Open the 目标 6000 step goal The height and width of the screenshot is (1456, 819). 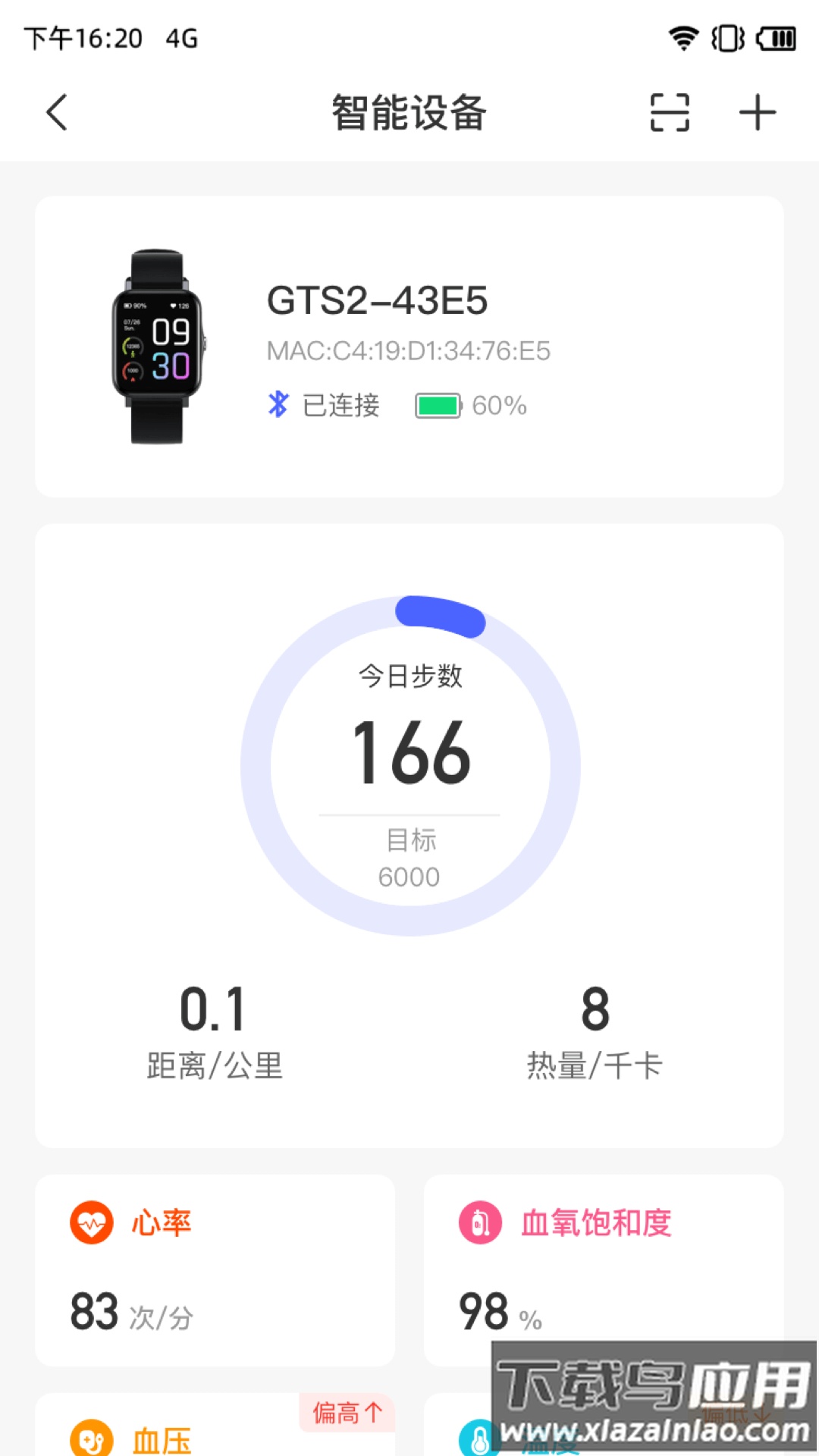(409, 857)
